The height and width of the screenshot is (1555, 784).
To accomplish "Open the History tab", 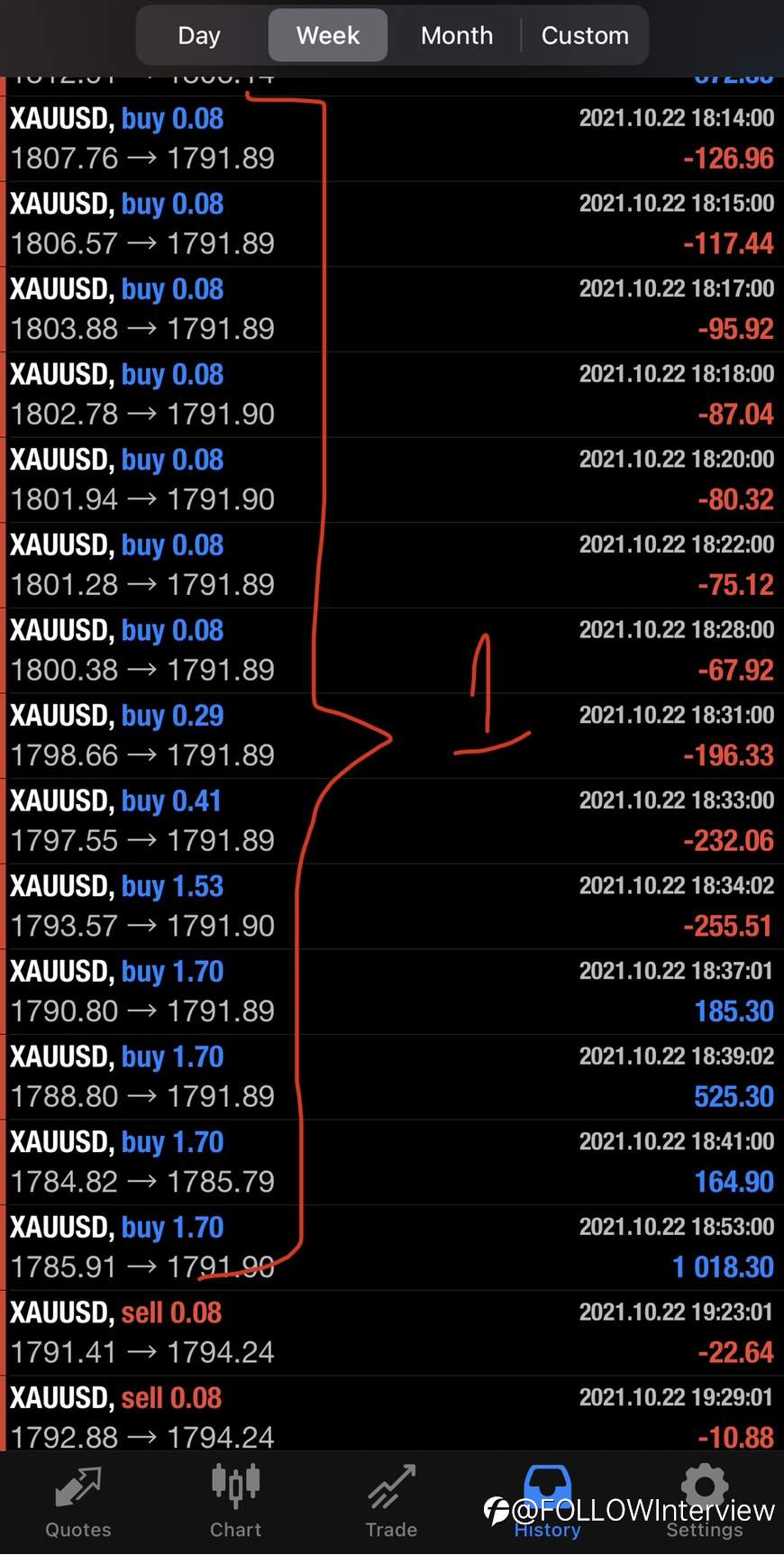I will [547, 1502].
